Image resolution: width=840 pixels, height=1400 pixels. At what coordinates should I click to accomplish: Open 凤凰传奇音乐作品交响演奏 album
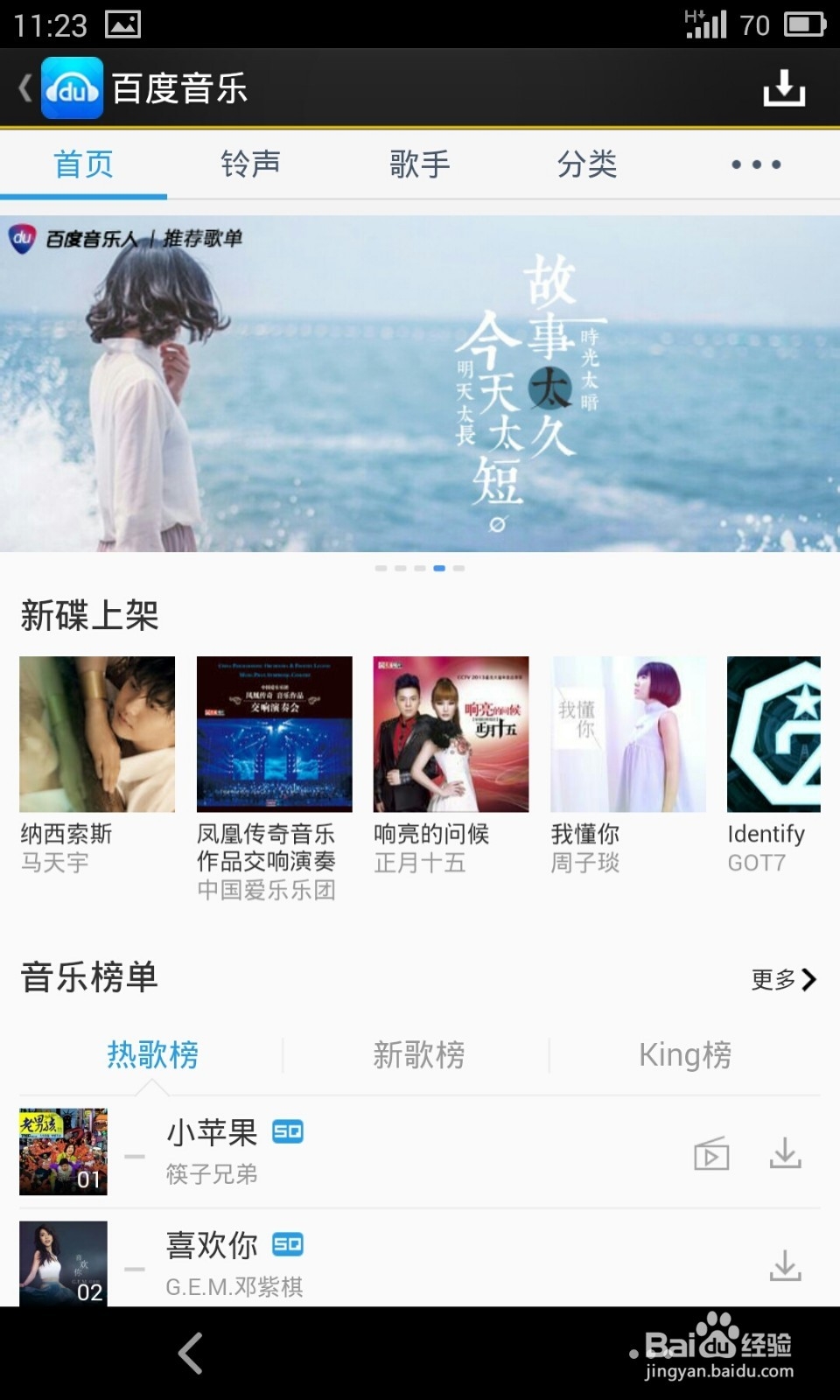click(x=274, y=734)
